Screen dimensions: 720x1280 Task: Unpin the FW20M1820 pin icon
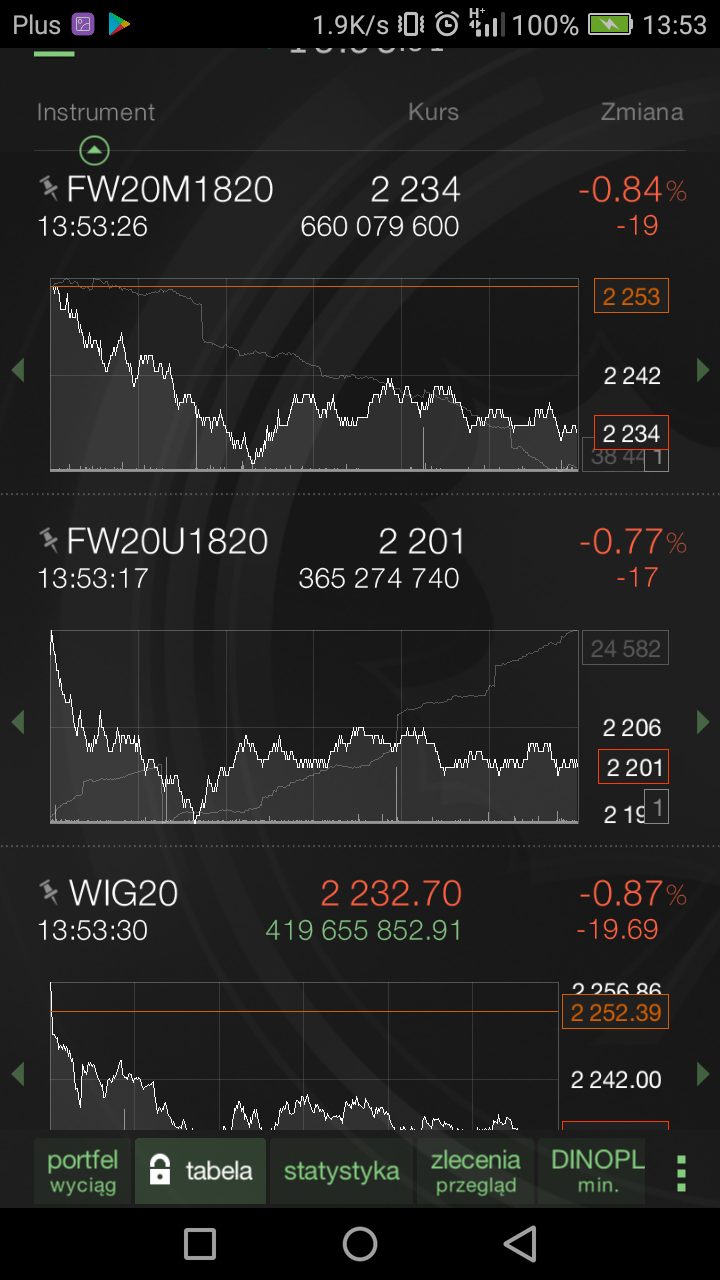[48, 187]
